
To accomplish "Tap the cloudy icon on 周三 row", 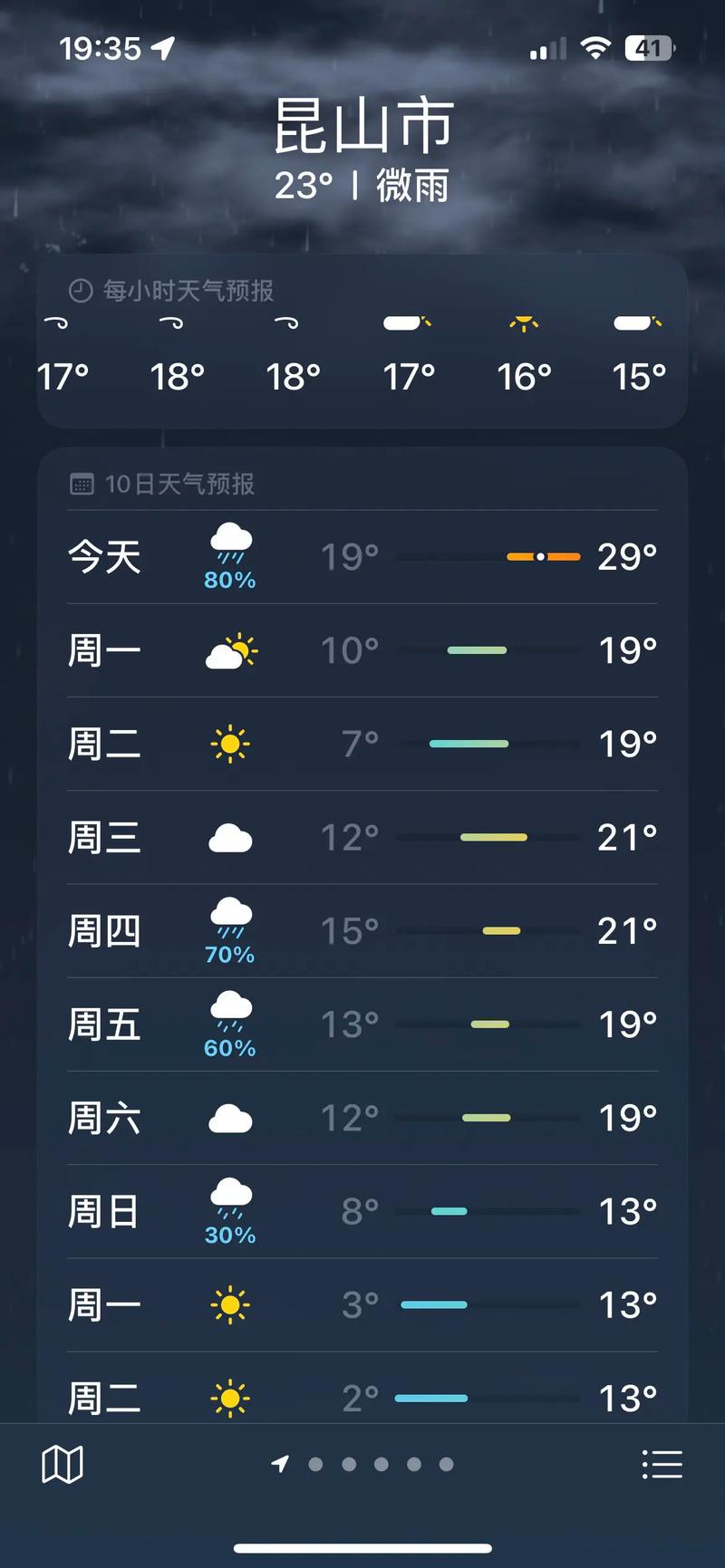I will 229,838.
